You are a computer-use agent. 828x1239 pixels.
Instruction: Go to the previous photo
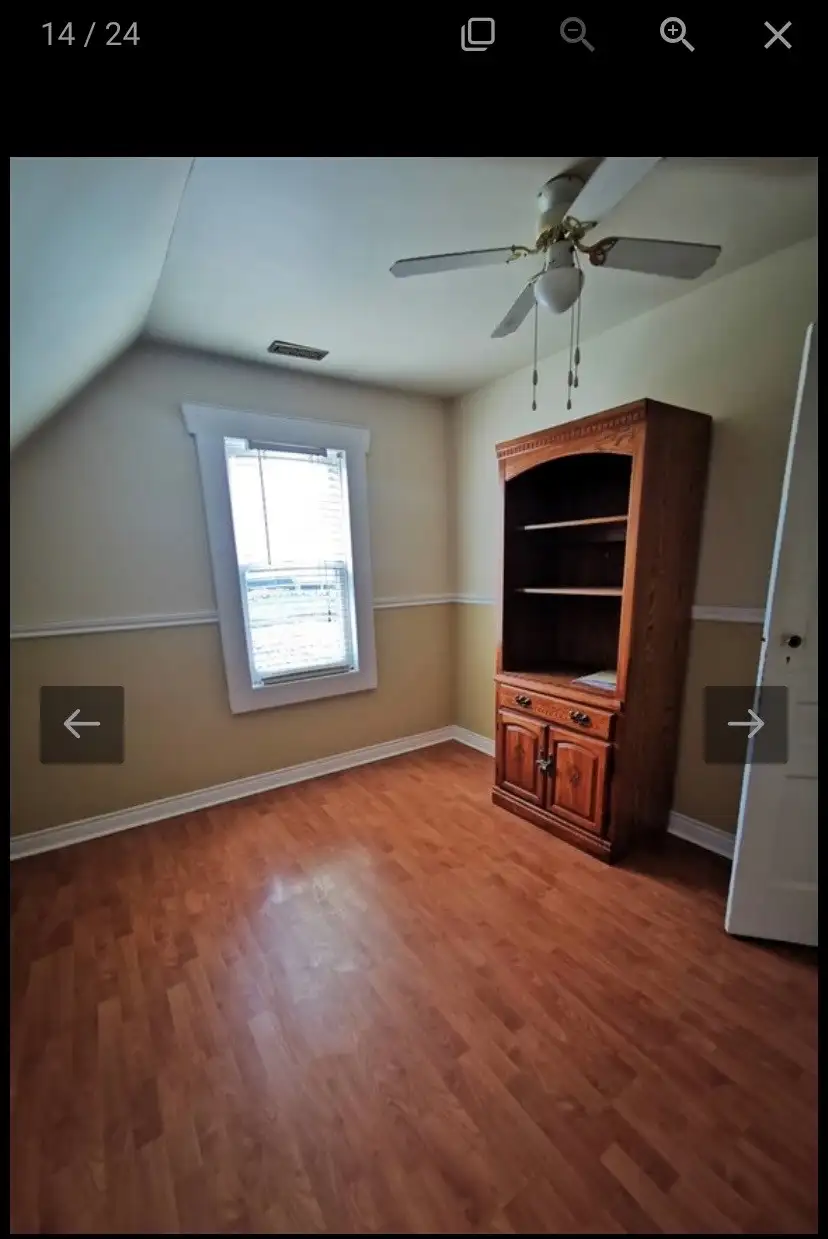(x=82, y=724)
